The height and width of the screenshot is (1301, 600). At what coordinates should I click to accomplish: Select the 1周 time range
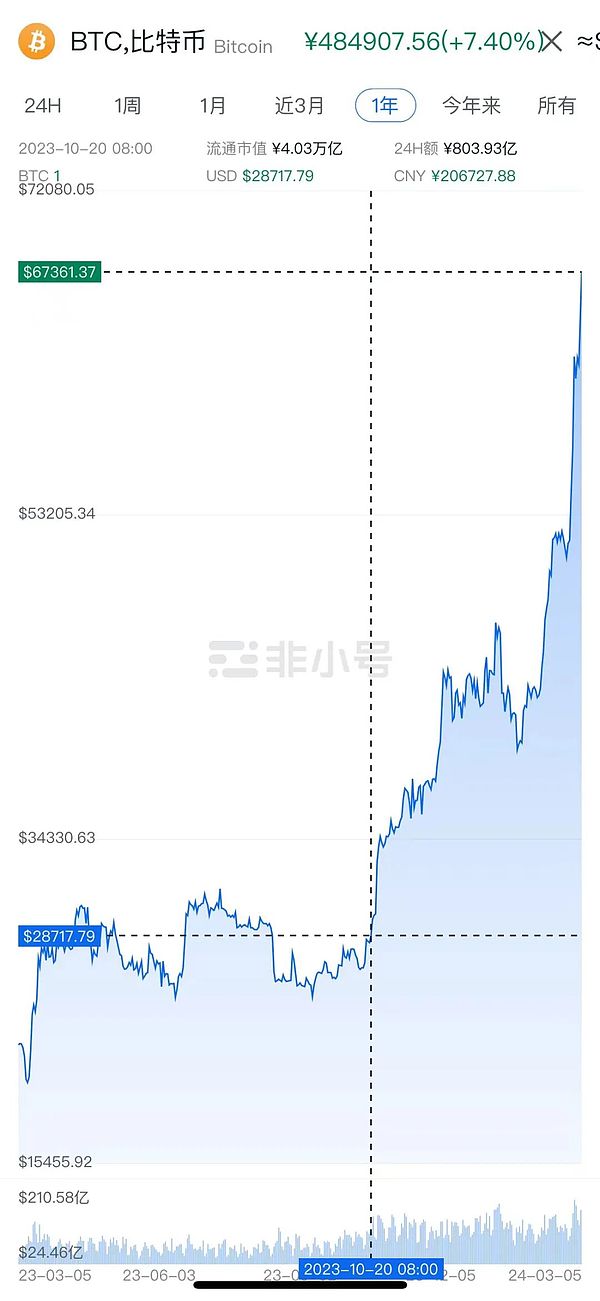click(127, 105)
